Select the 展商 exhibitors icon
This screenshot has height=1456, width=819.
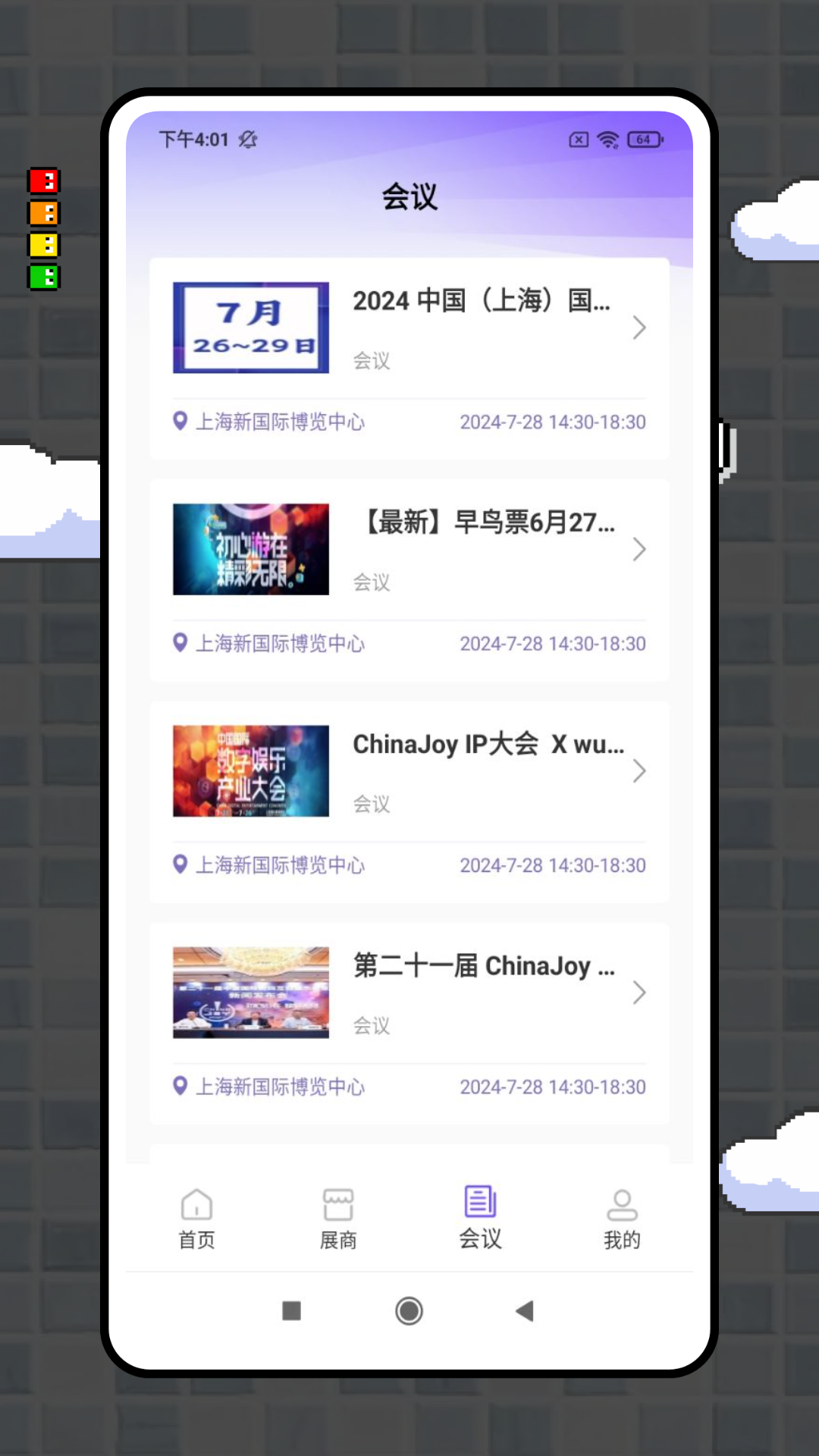coord(337,1201)
